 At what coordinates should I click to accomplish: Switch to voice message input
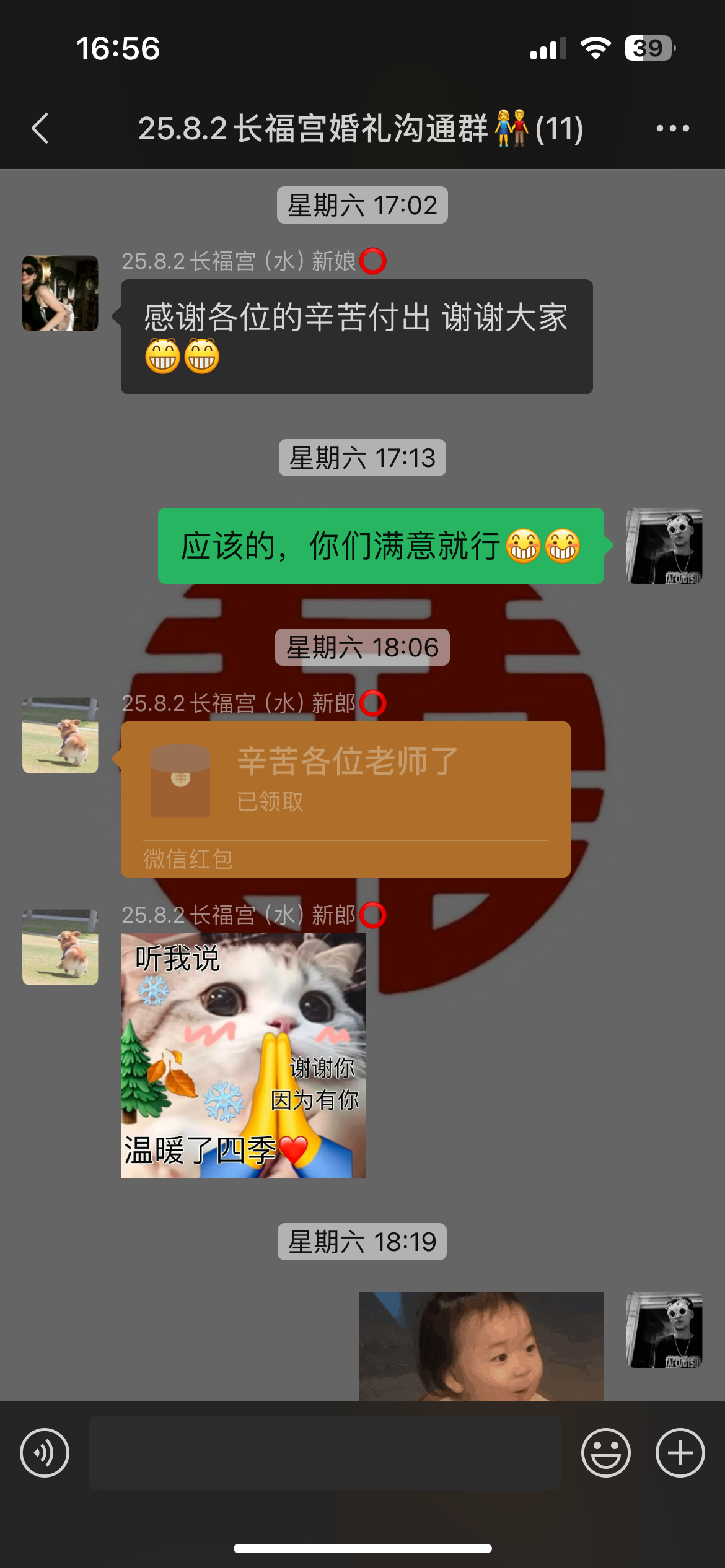[45, 1453]
